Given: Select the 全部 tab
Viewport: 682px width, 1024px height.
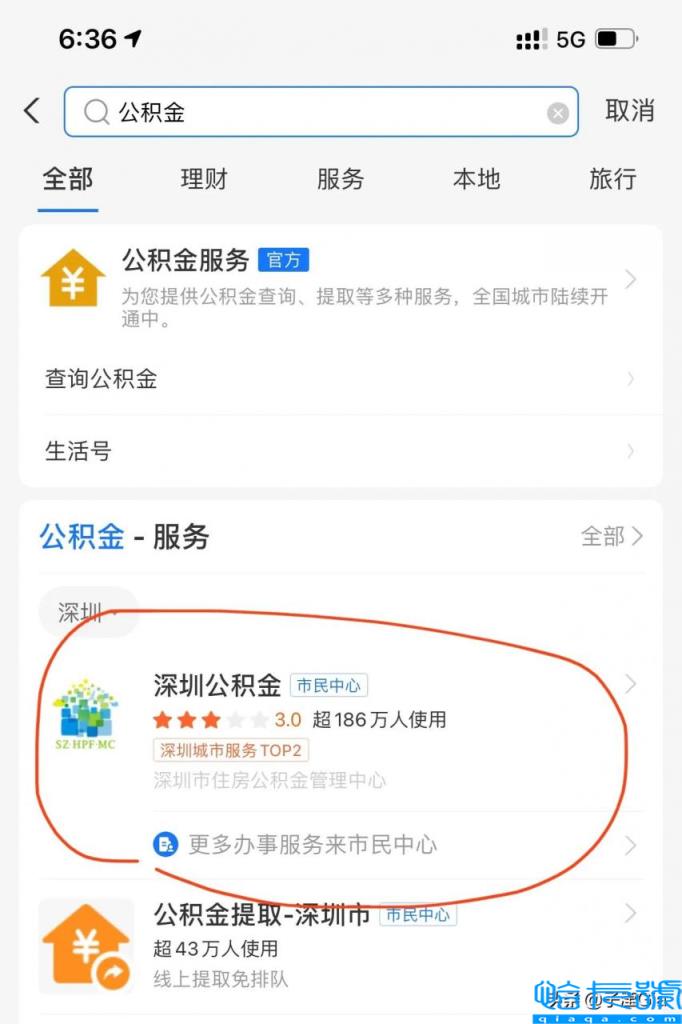Looking at the screenshot, I should pos(68,179).
